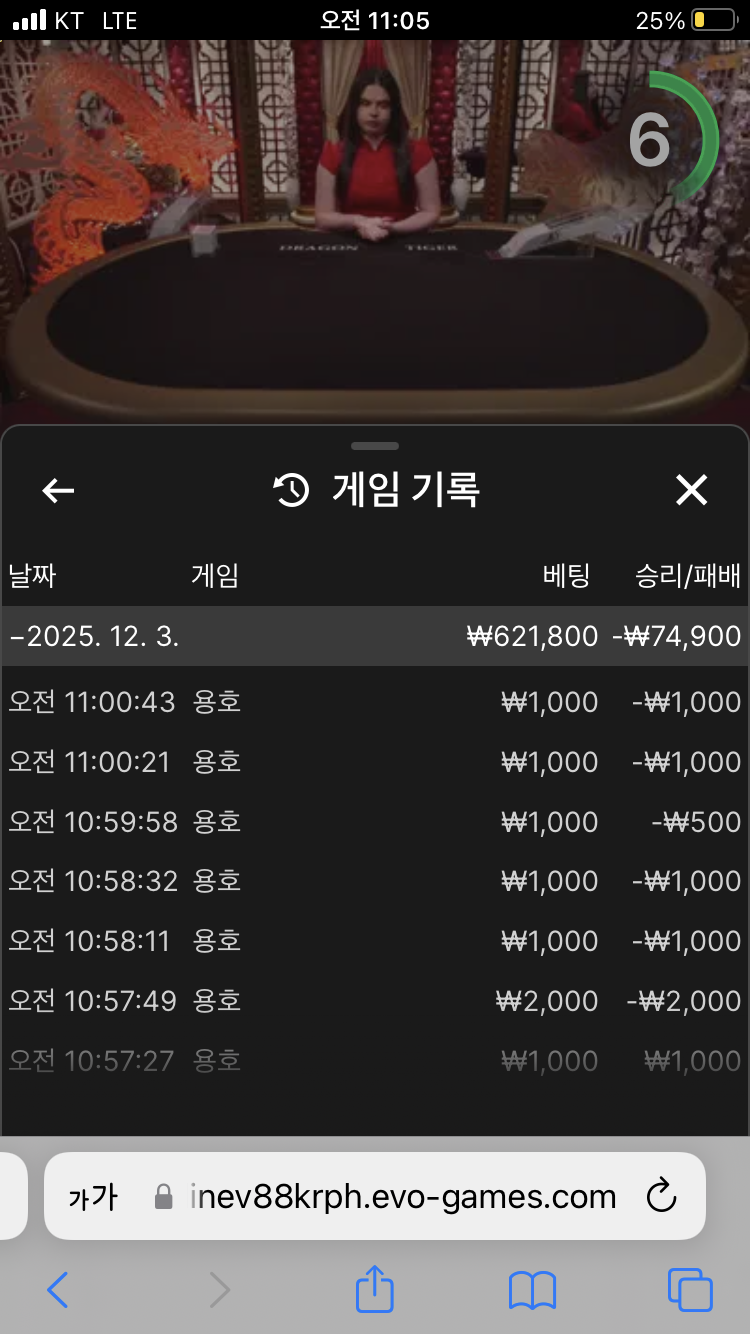Viewport: 750px width, 1334px height.
Task: Open the 오전 10:57:27 용호 record
Action: [x=375, y=1060]
